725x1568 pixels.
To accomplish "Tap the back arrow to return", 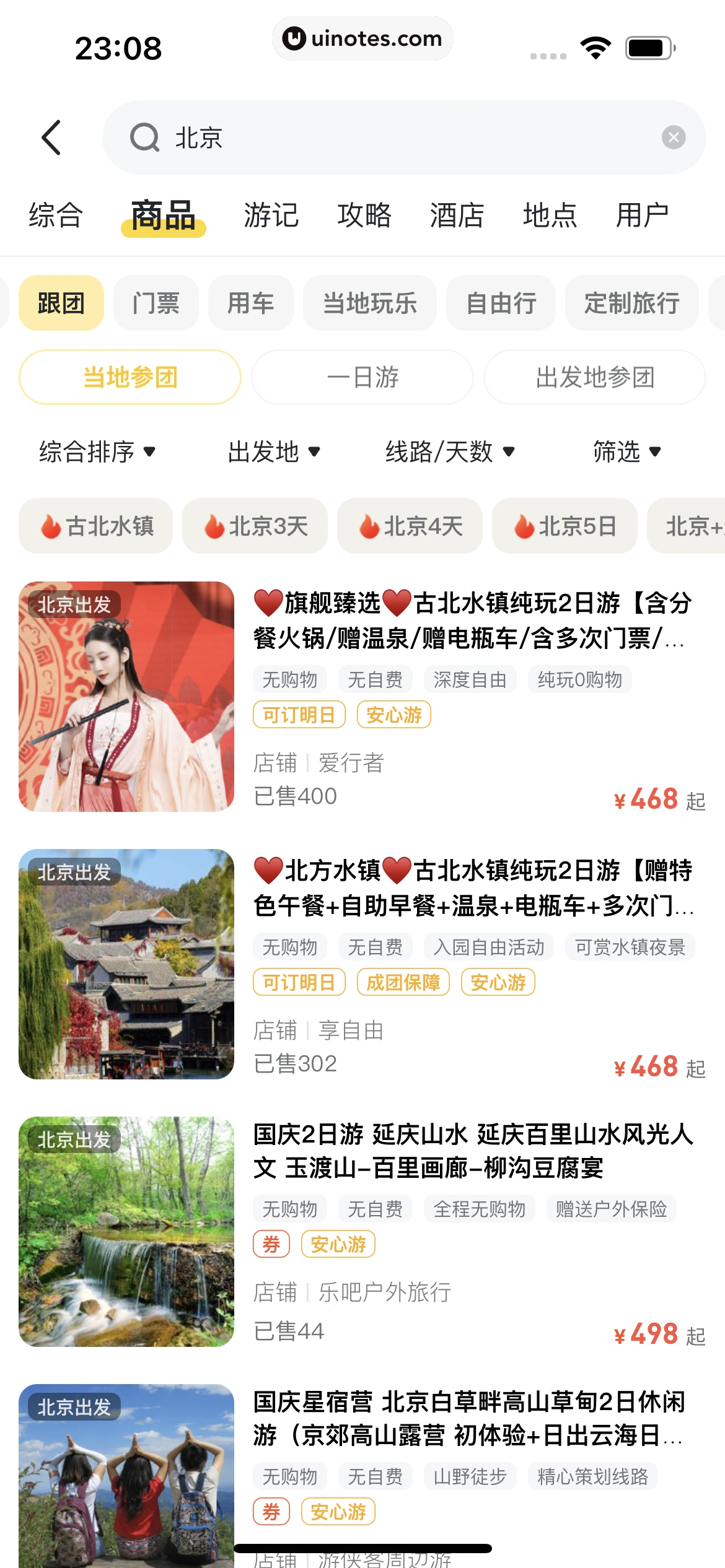I will pyautogui.click(x=52, y=138).
